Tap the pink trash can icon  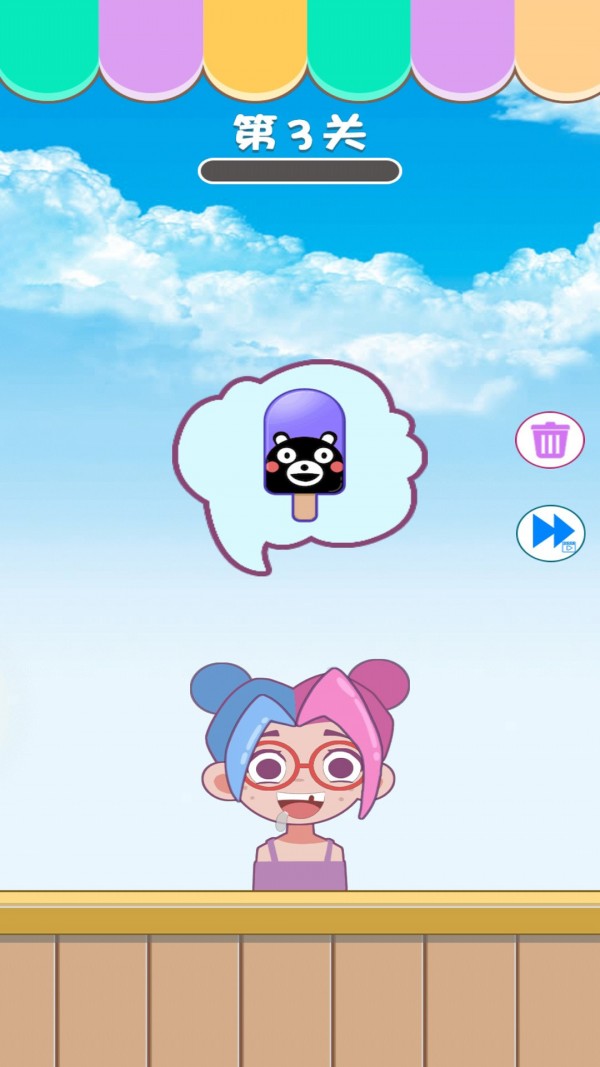550,440
